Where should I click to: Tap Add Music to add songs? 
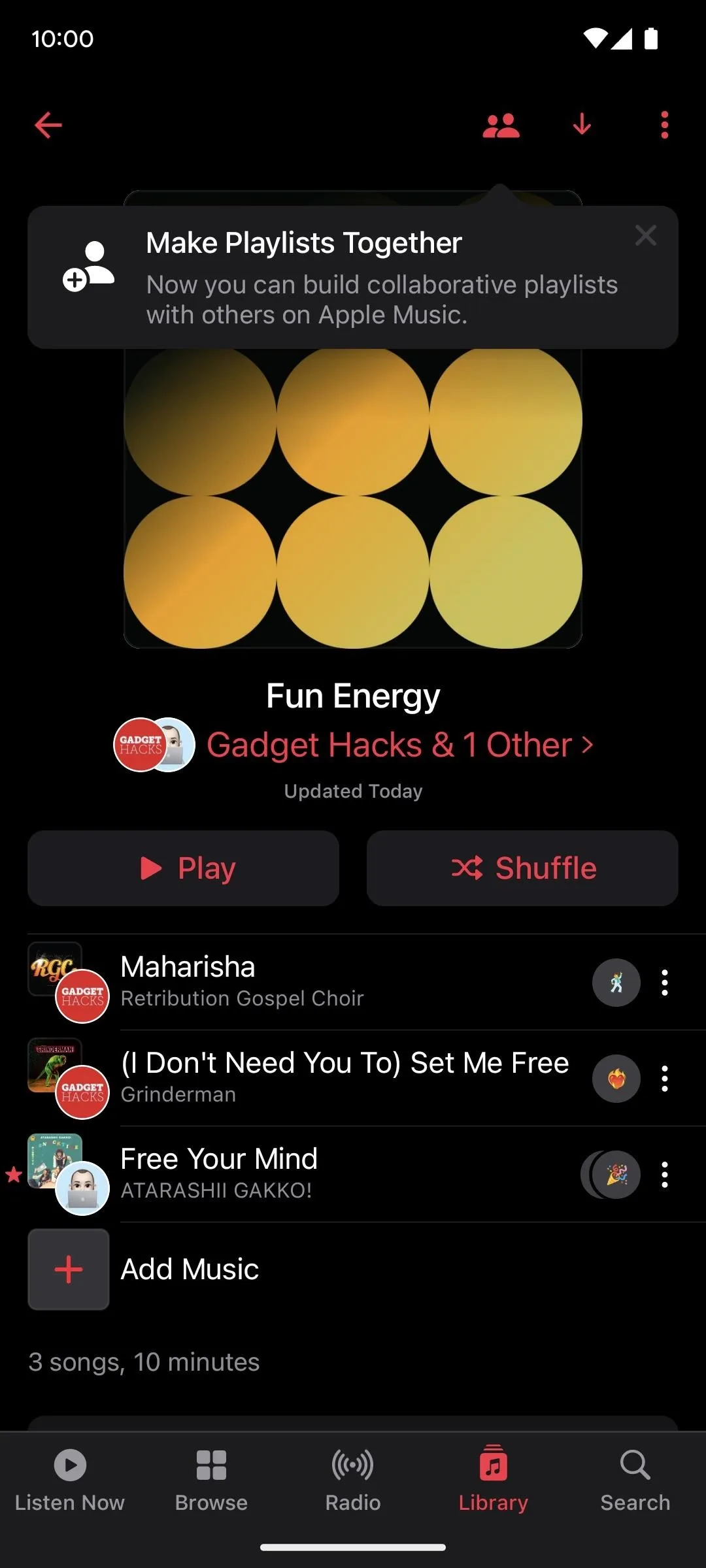(190, 1269)
